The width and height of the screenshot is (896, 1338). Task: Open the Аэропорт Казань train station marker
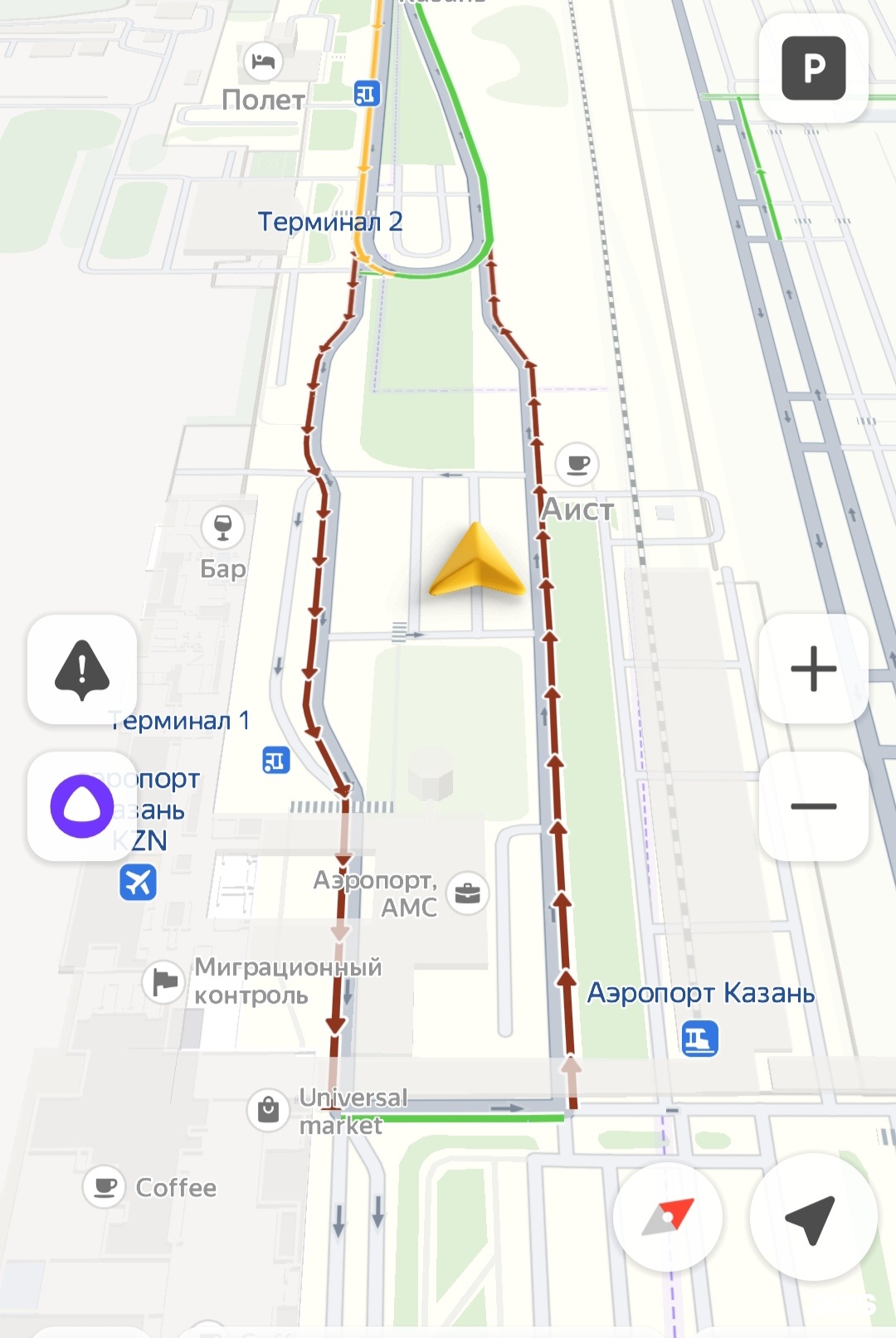pos(699,1039)
